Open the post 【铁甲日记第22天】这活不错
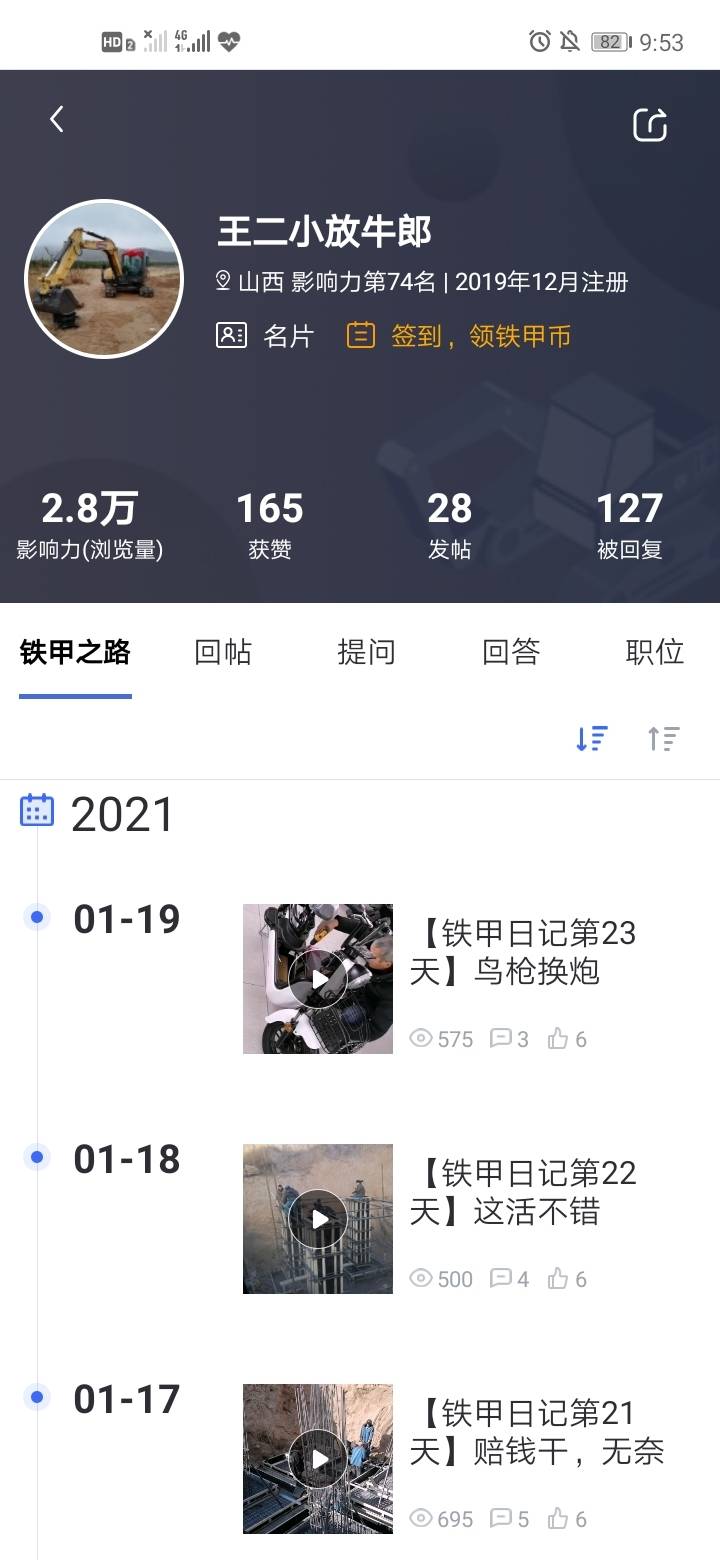Viewport: 720px width, 1560px height. point(523,1192)
